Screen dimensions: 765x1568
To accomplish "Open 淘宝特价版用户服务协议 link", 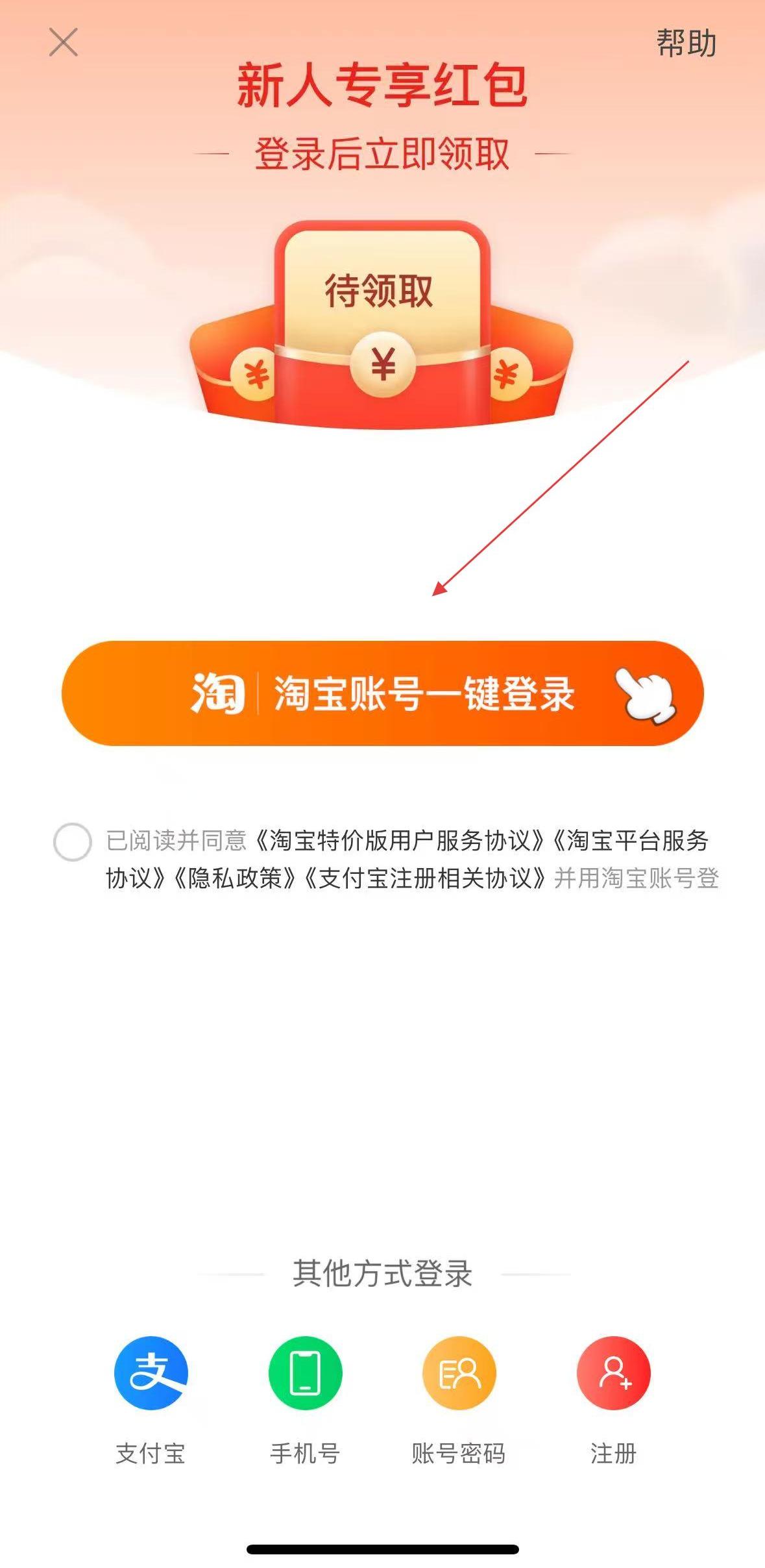I will point(398,840).
